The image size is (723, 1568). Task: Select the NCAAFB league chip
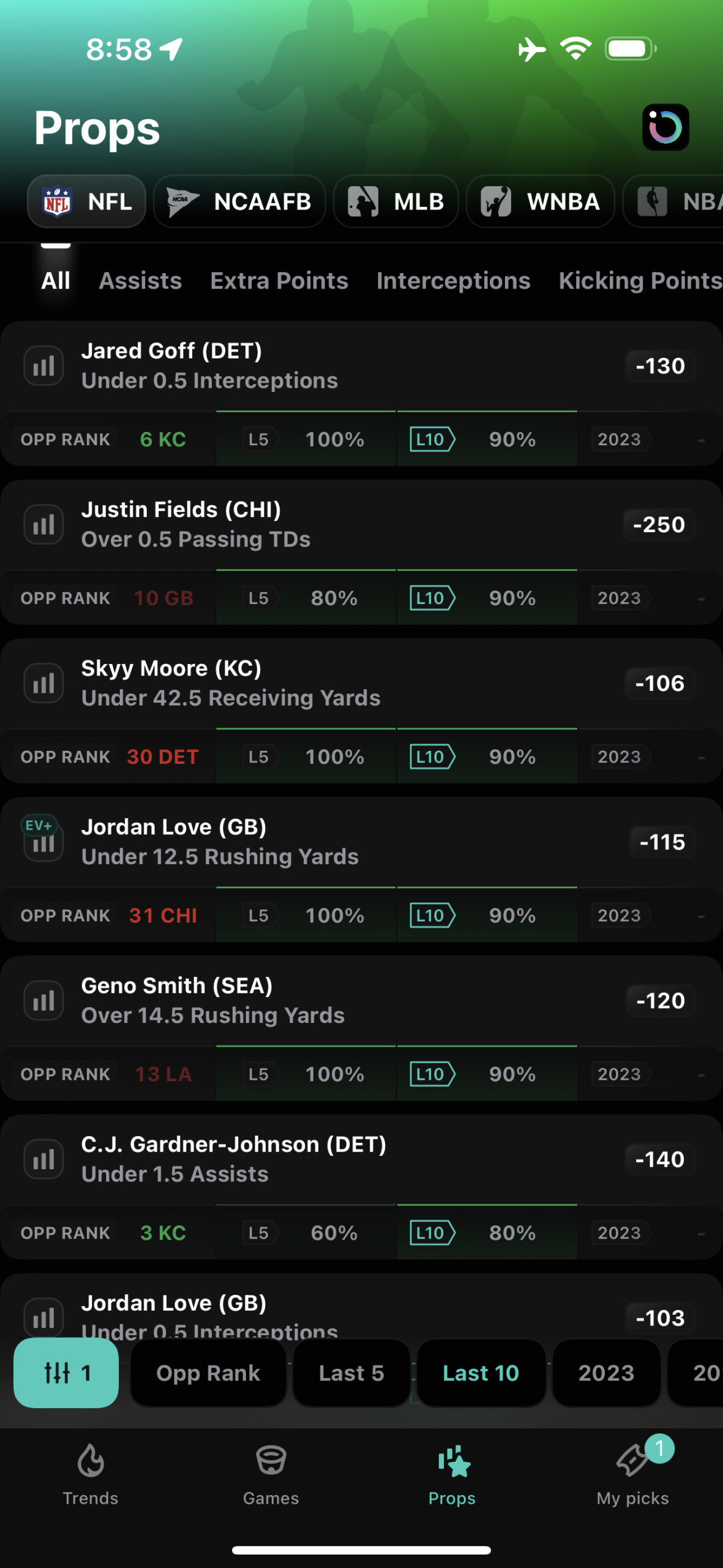(x=239, y=202)
